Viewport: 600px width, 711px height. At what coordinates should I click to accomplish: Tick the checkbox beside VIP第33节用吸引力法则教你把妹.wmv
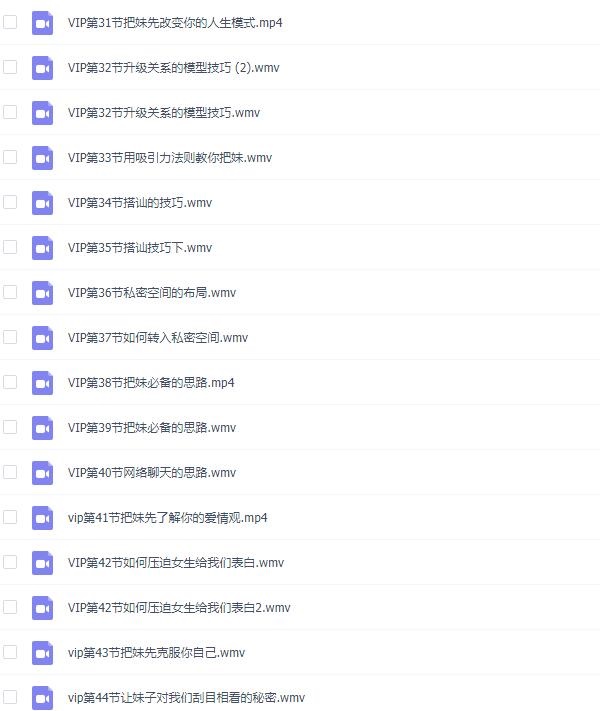(x=10, y=157)
